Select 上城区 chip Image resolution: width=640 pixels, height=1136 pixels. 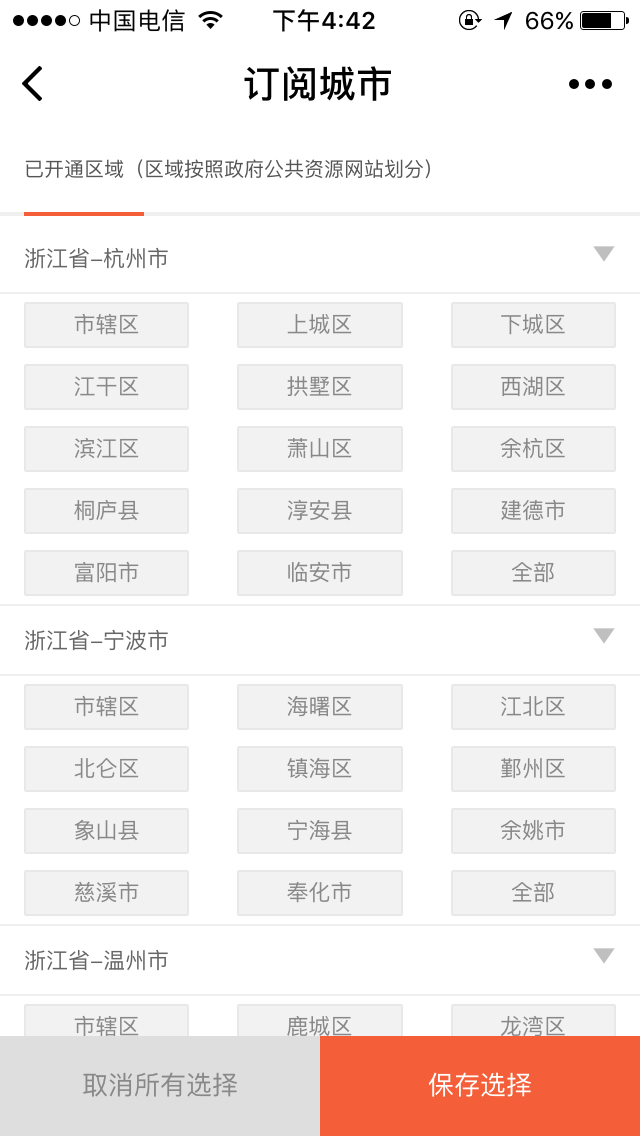pos(320,325)
